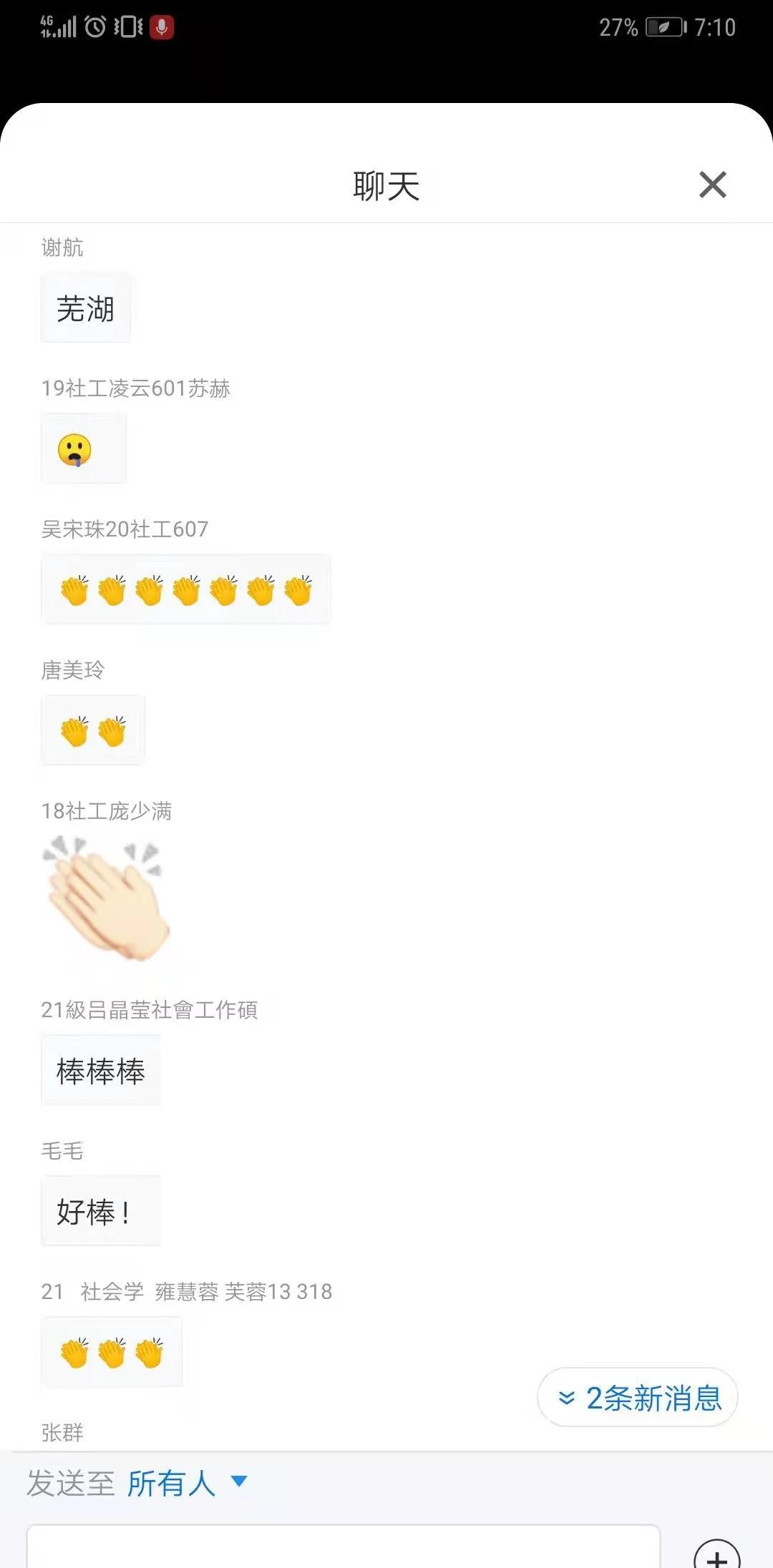The image size is (773, 1568).
Task: Close the chat panel
Action: pyautogui.click(x=712, y=185)
